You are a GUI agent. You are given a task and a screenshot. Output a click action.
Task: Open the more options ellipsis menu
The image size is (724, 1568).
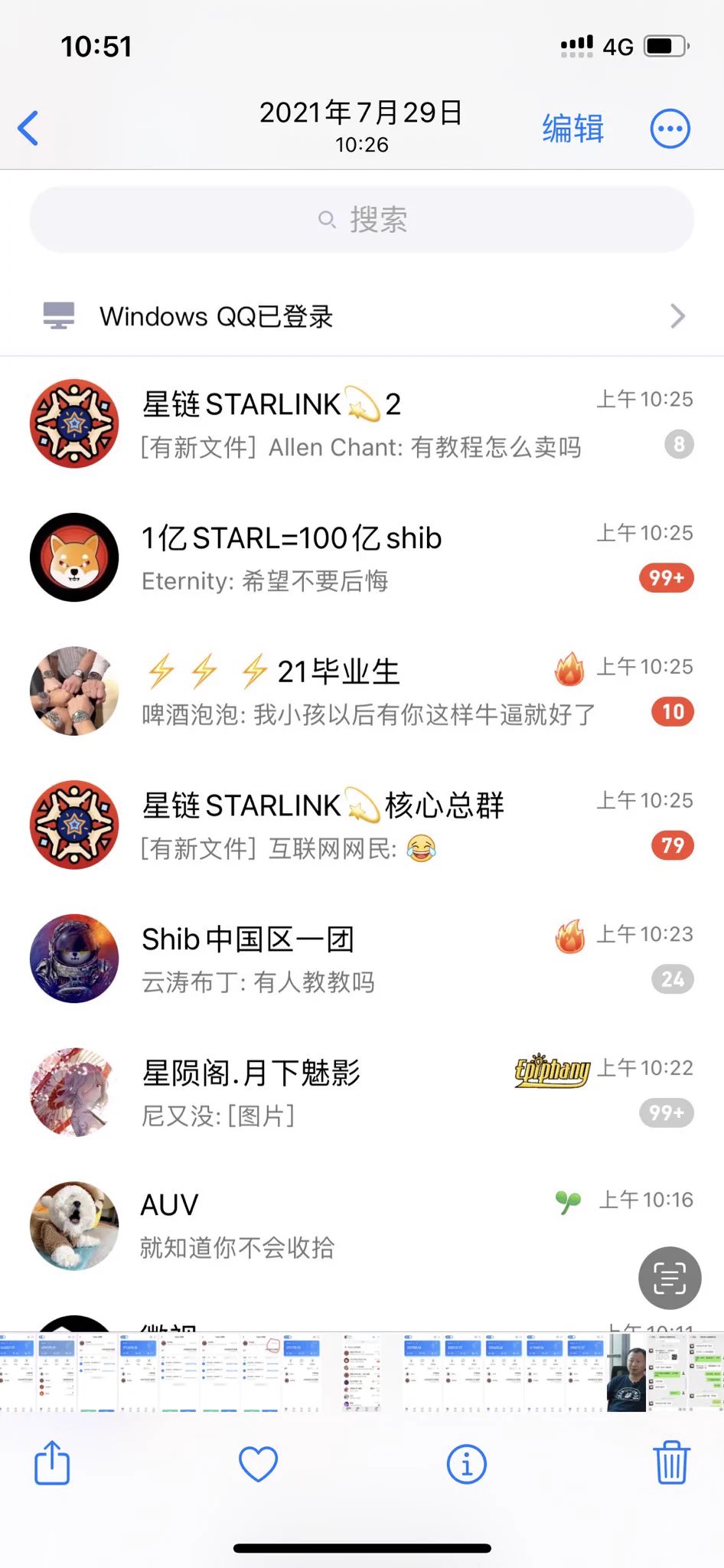pos(670,129)
